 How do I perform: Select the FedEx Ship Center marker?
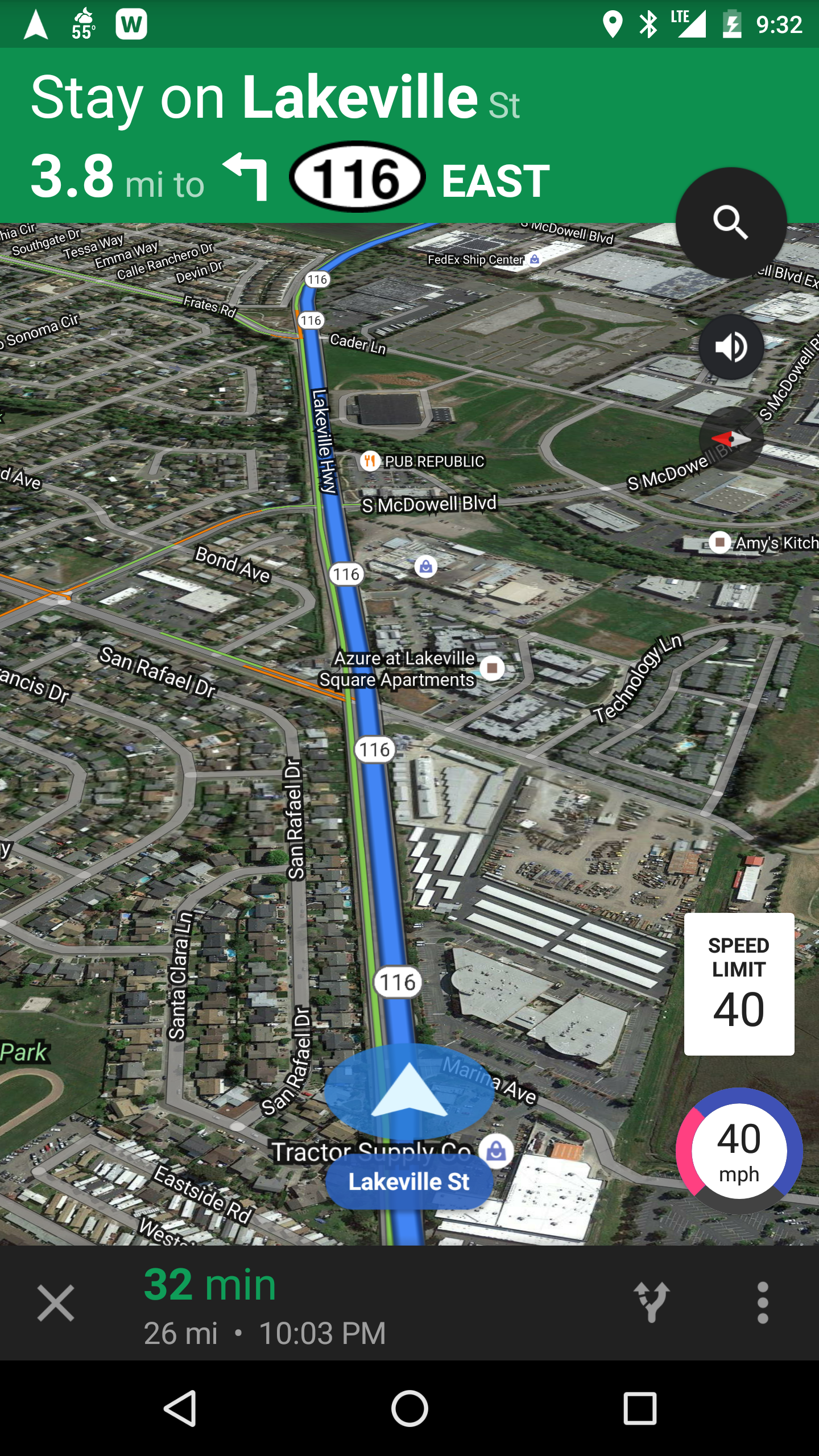click(534, 259)
